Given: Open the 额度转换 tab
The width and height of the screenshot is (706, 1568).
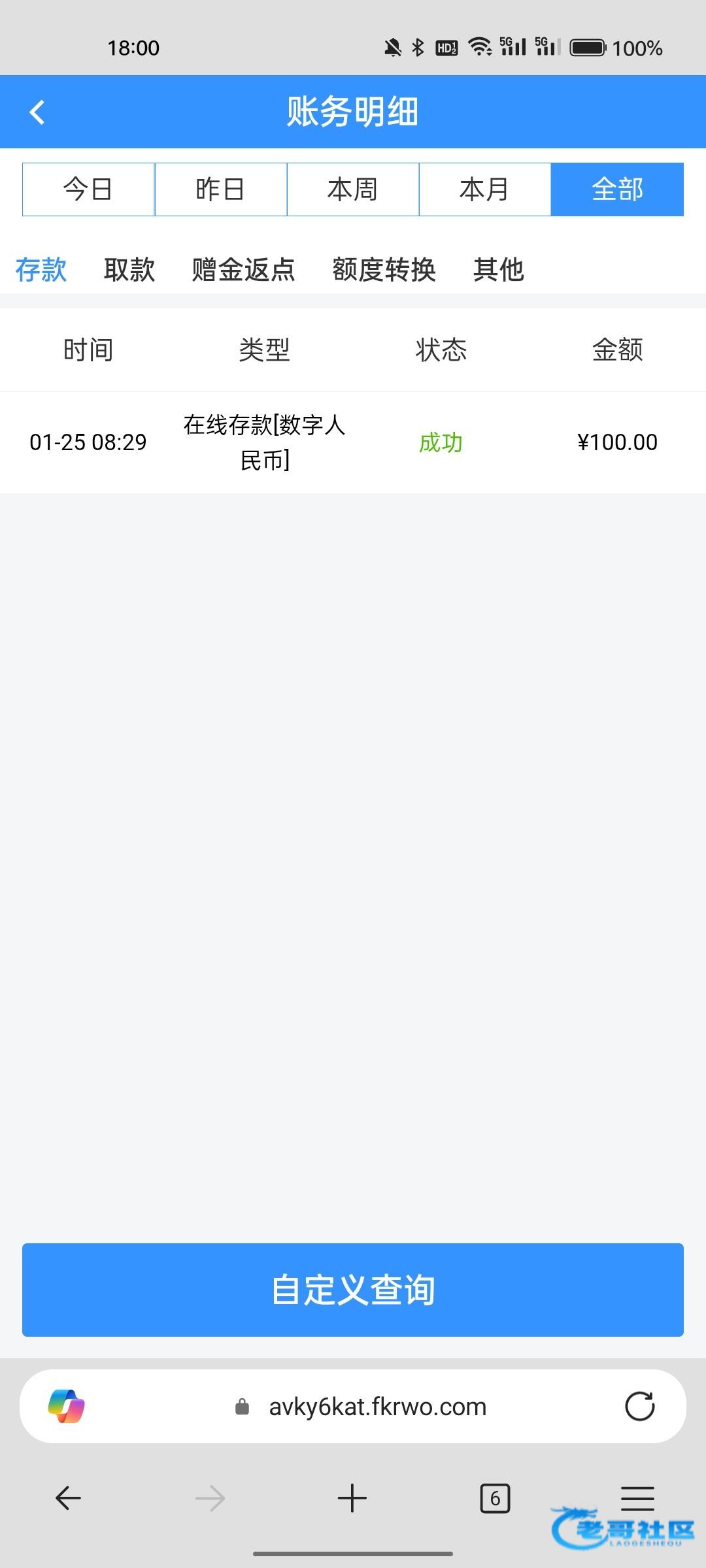Looking at the screenshot, I should click(384, 269).
